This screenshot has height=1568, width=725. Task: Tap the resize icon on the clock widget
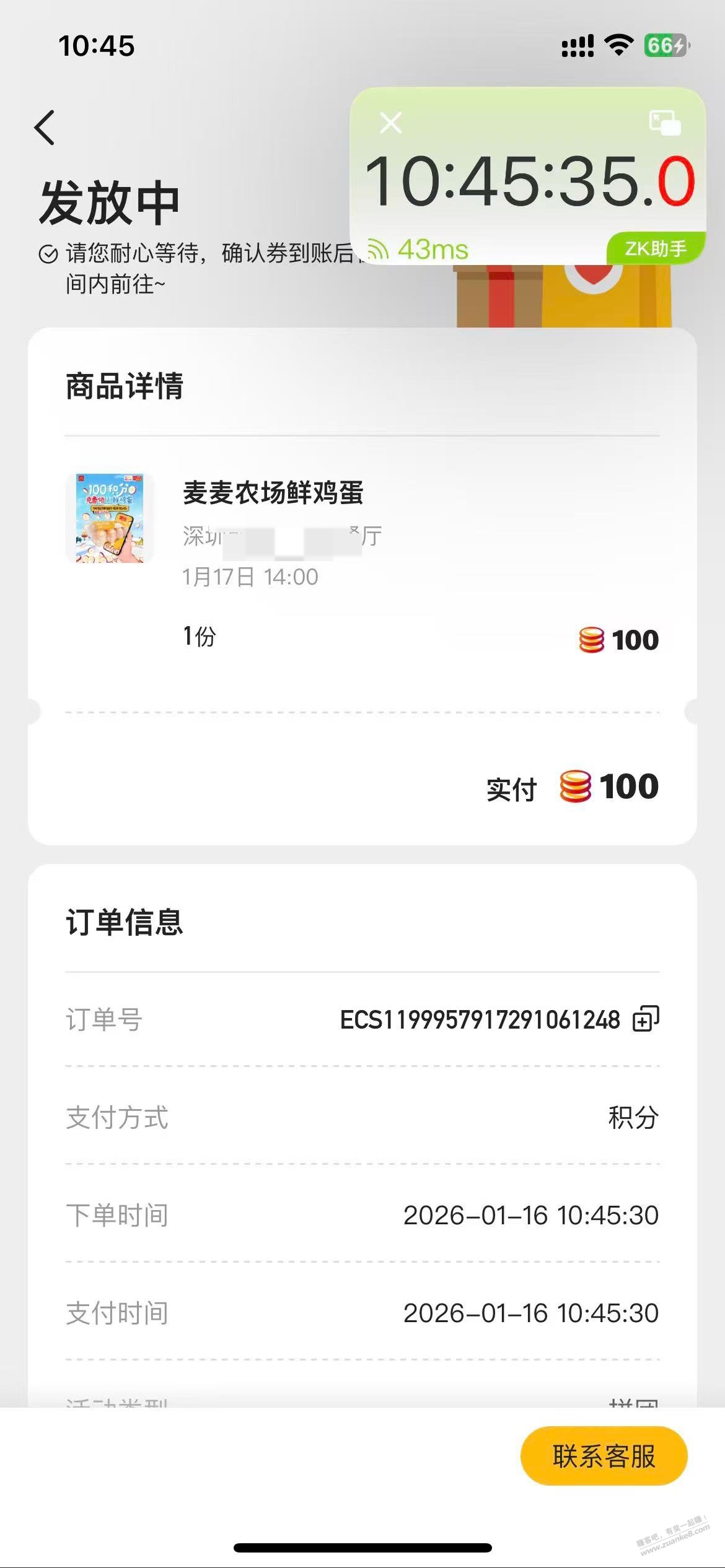(664, 123)
